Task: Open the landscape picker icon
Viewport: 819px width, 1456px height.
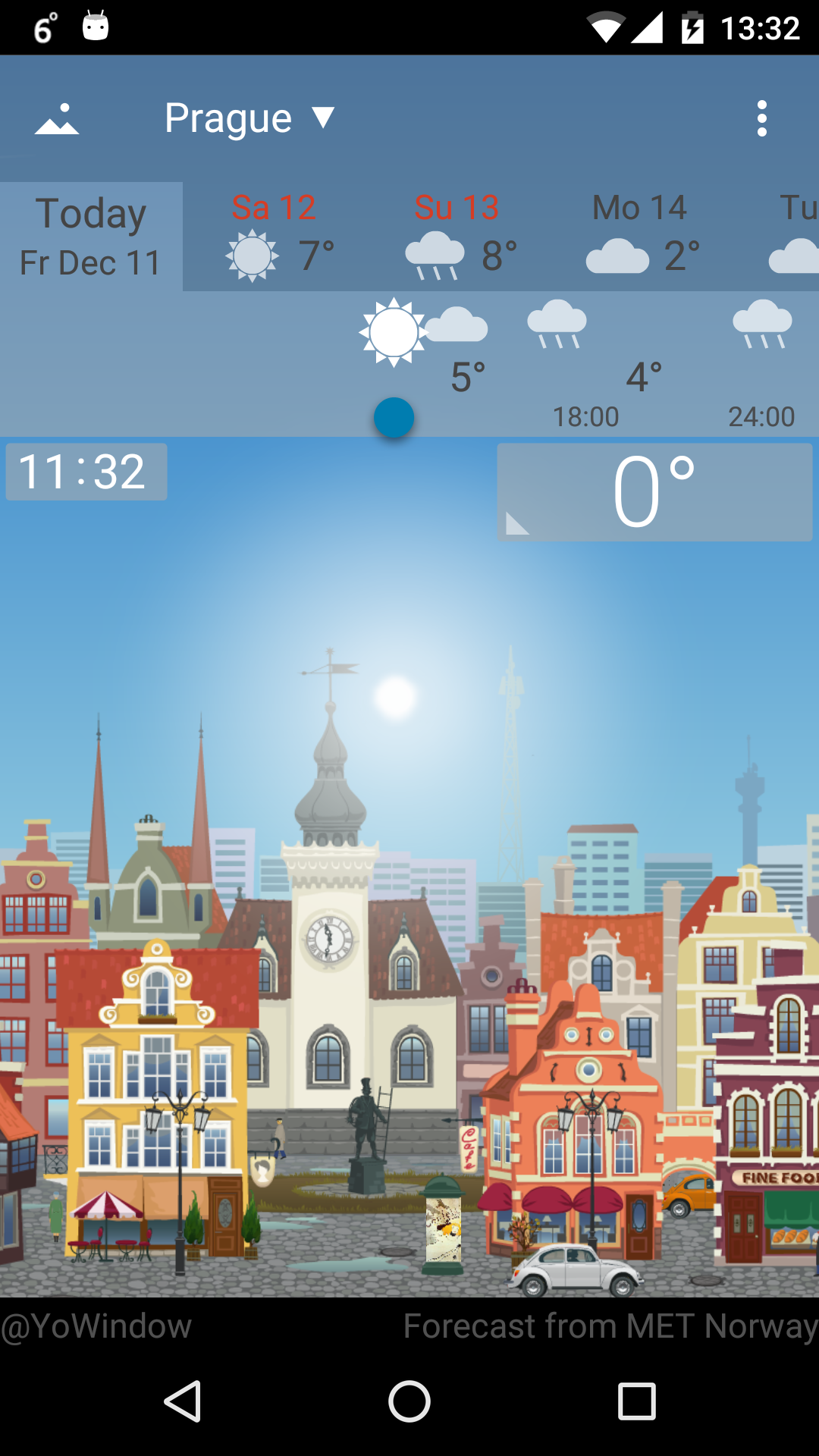Action: click(57, 119)
